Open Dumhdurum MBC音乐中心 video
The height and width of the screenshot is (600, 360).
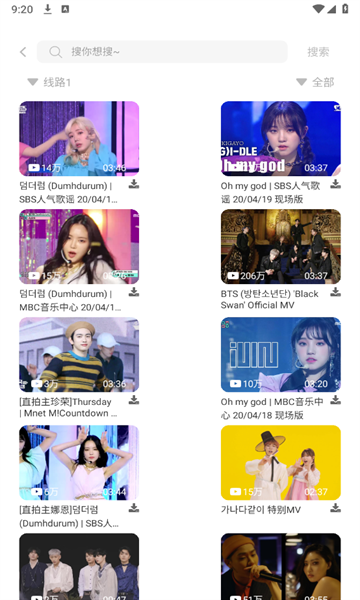pyautogui.click(x=79, y=246)
